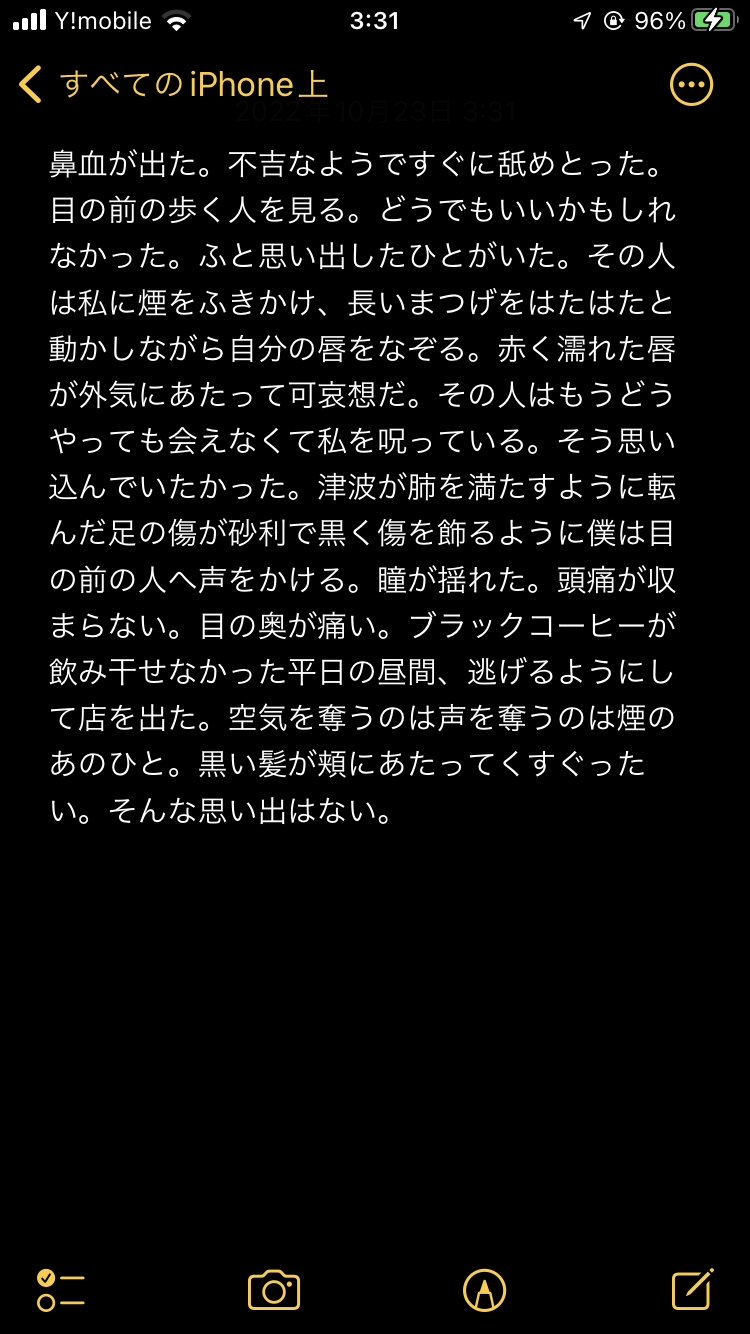Open the camera attachment options
Viewport: 750px width, 1334px height.
click(274, 1290)
